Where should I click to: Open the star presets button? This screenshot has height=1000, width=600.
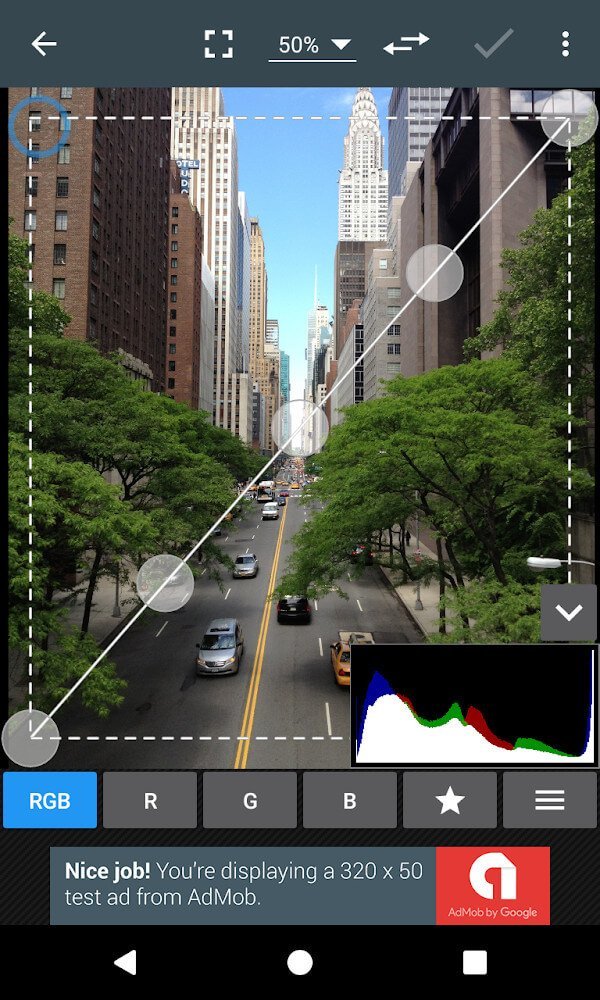[x=450, y=800]
